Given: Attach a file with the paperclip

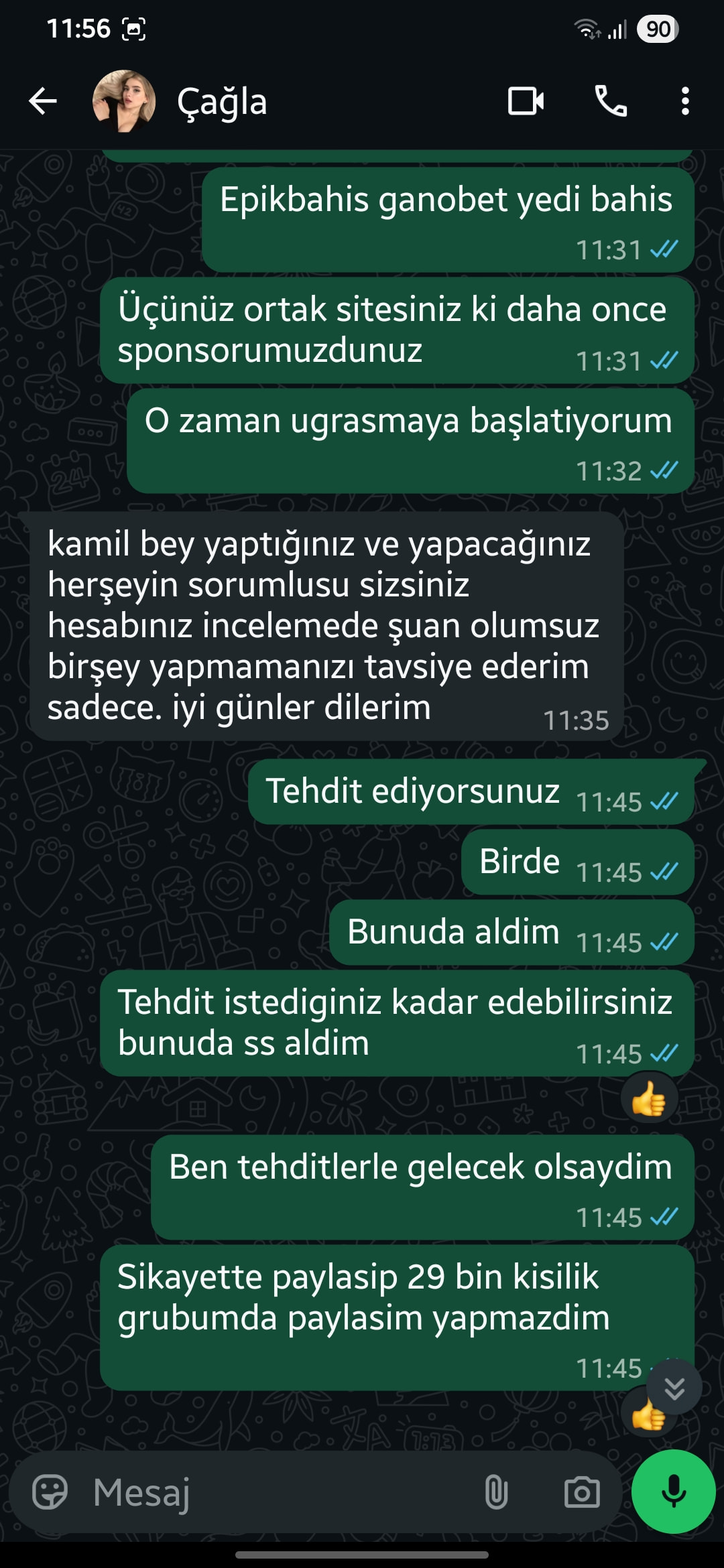Looking at the screenshot, I should (x=496, y=1492).
